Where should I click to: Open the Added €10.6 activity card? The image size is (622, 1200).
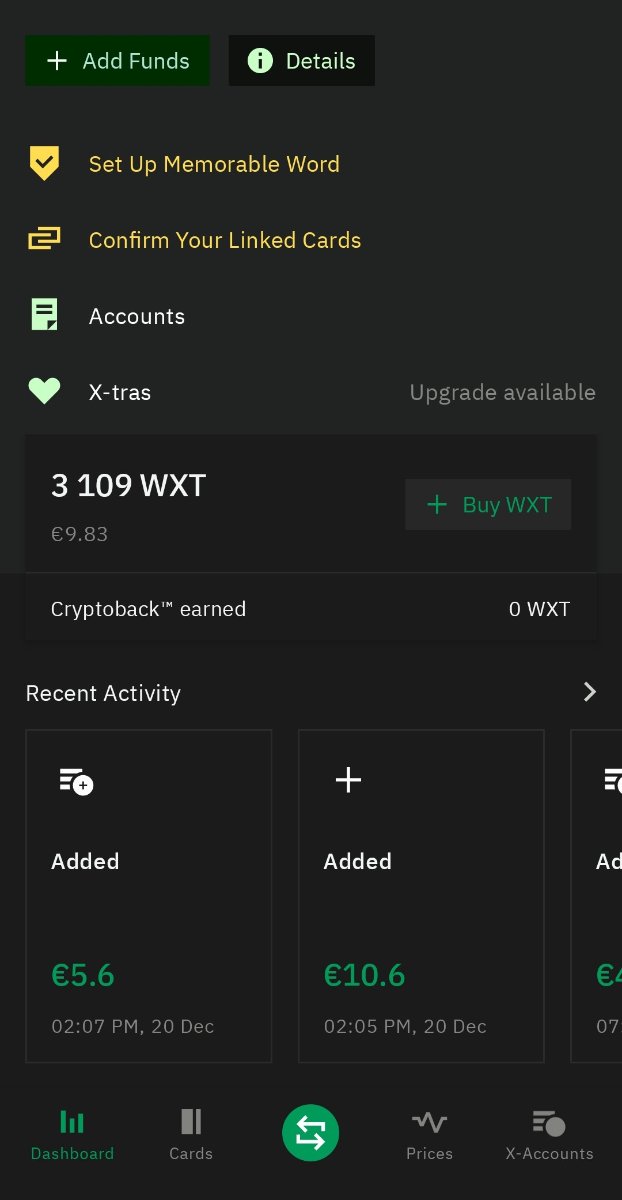point(421,896)
